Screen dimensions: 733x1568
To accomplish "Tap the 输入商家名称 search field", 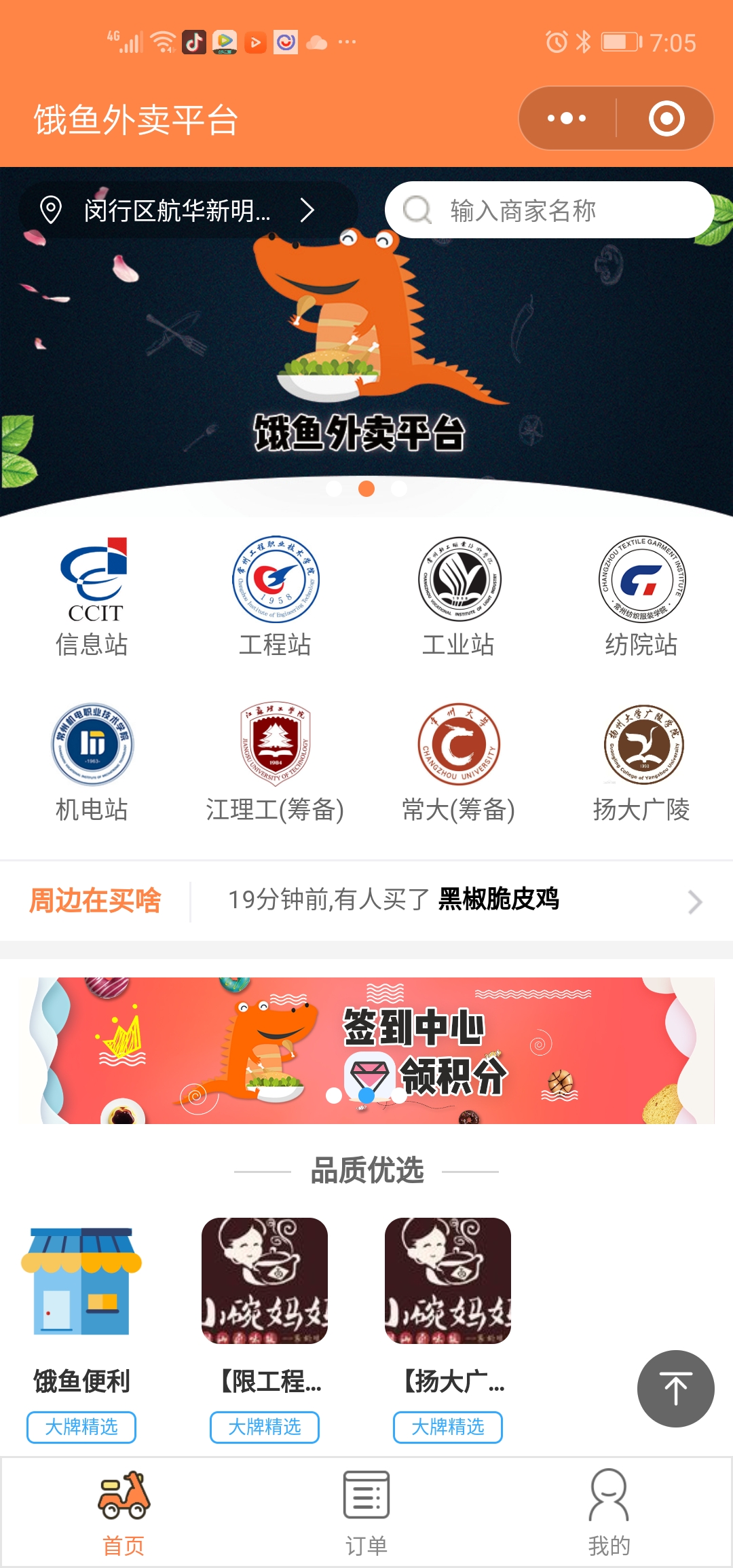I will click(550, 210).
